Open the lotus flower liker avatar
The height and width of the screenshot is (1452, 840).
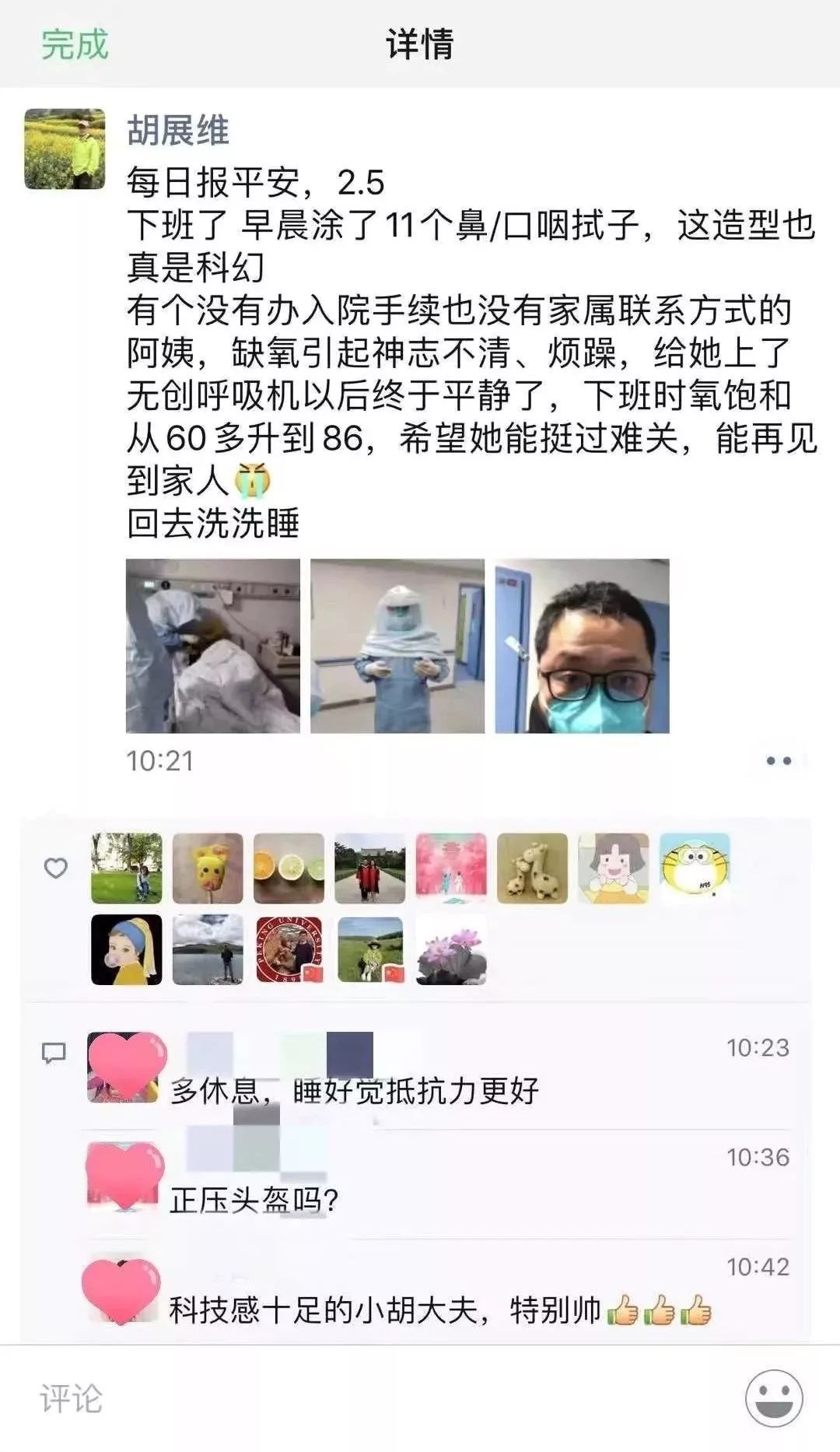[x=451, y=949]
